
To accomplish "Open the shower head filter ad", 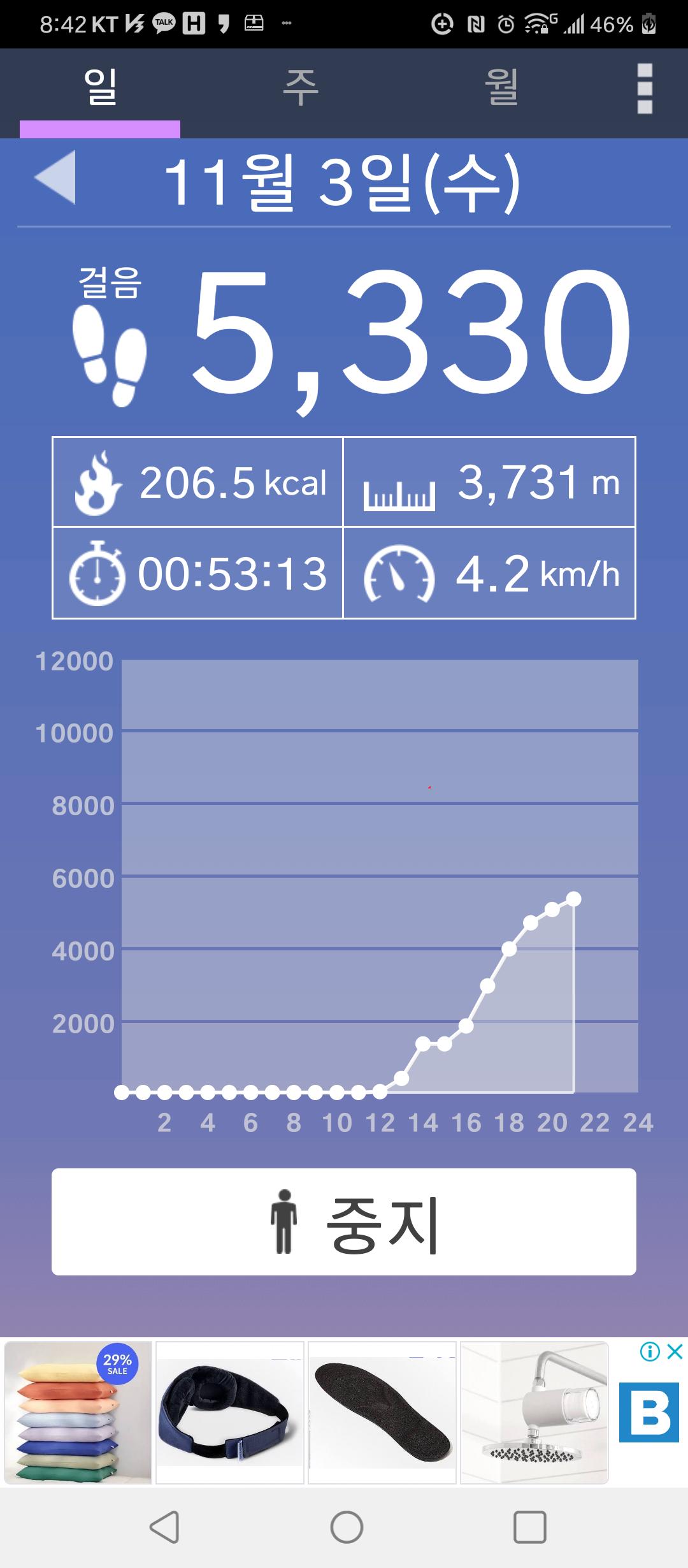I will click(x=534, y=1412).
